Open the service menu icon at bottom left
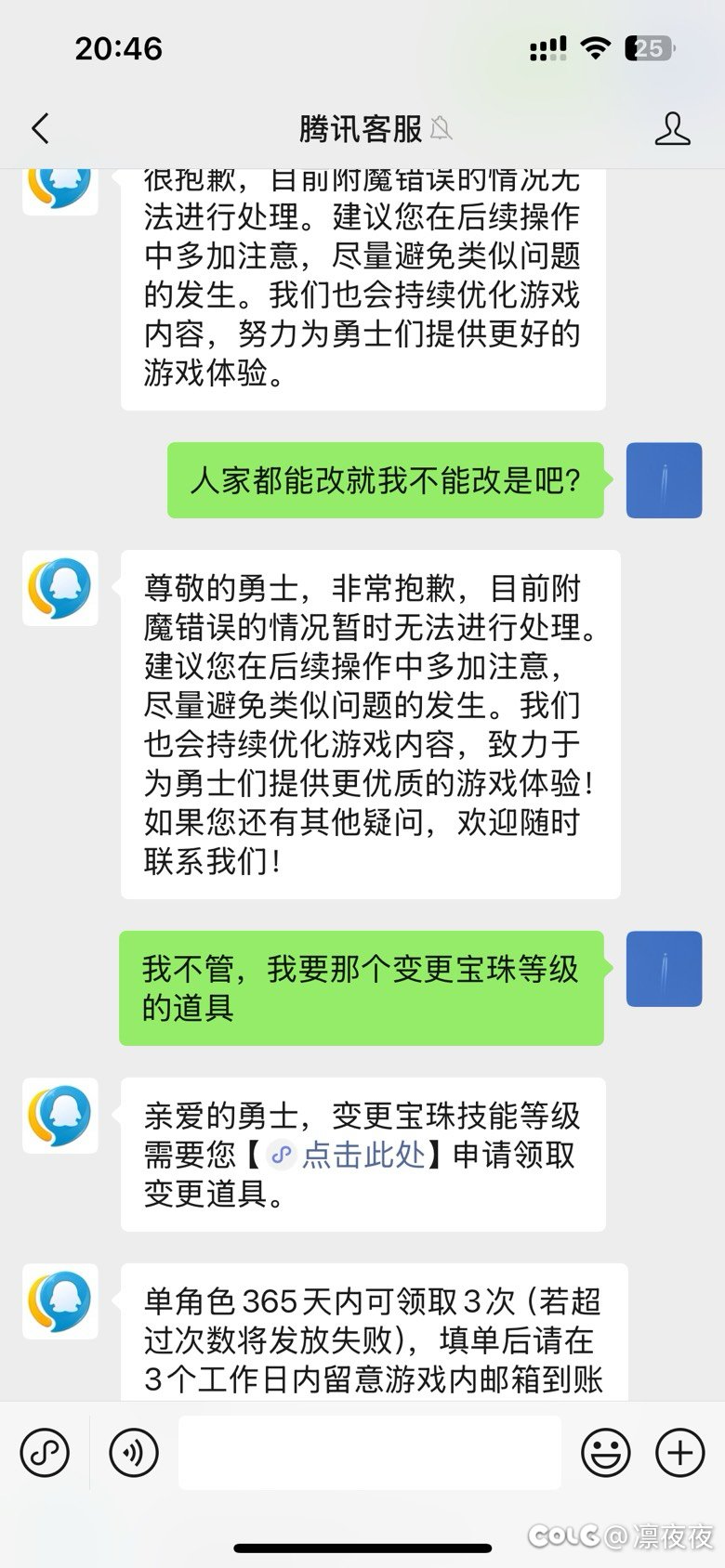Viewport: 725px width, 1568px height. (45, 1452)
